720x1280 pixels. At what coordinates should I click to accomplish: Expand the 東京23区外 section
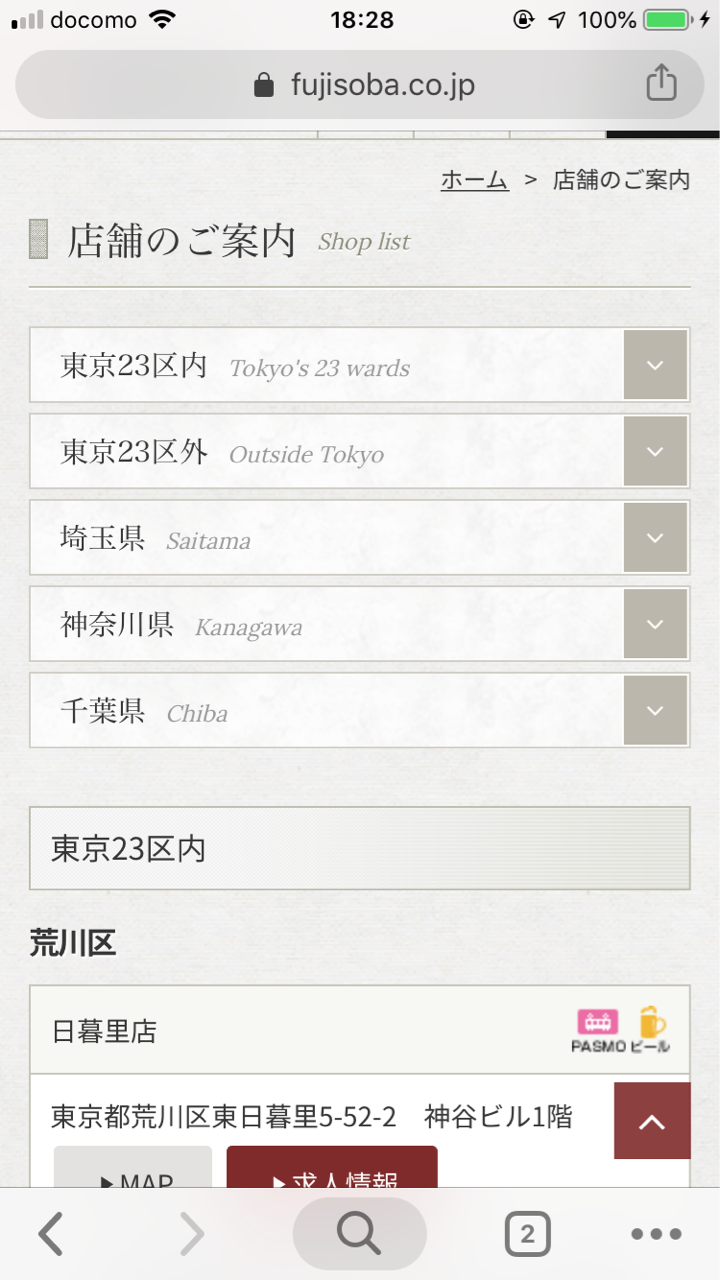point(655,452)
